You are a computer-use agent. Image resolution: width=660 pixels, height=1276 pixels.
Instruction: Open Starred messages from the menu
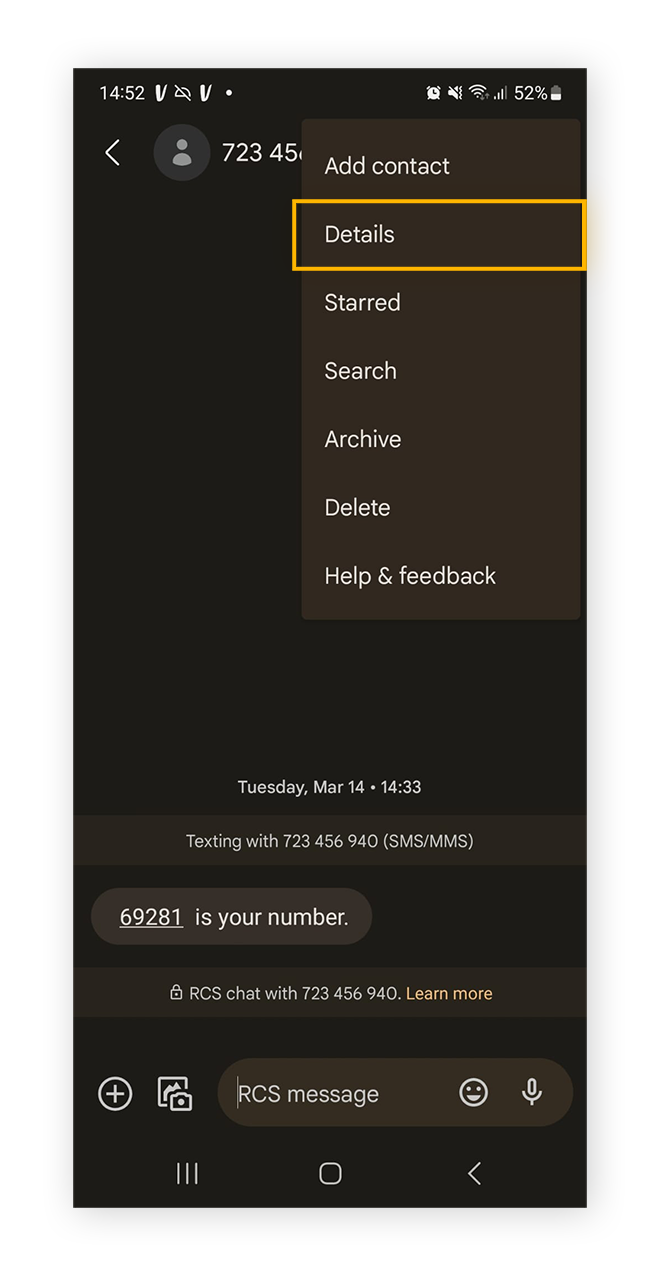click(362, 303)
